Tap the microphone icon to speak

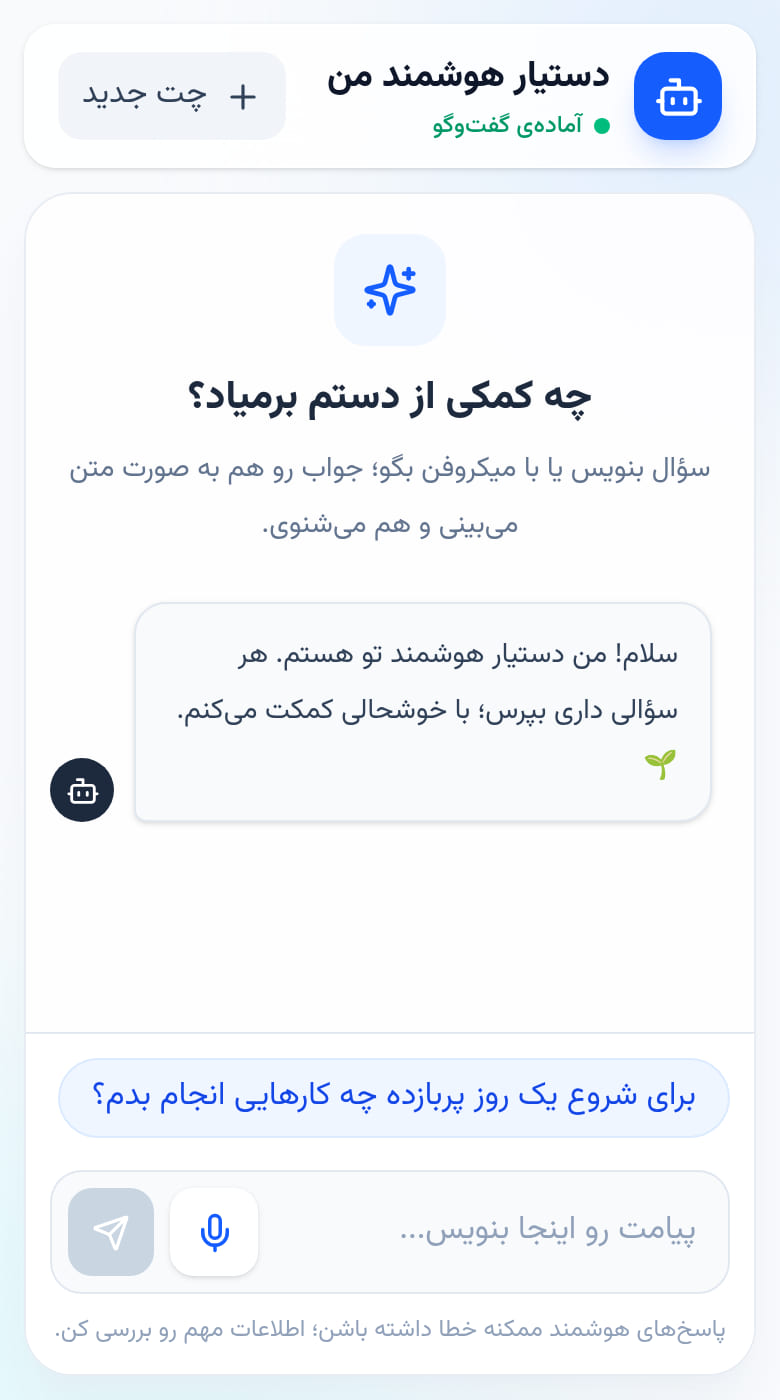click(x=214, y=1232)
